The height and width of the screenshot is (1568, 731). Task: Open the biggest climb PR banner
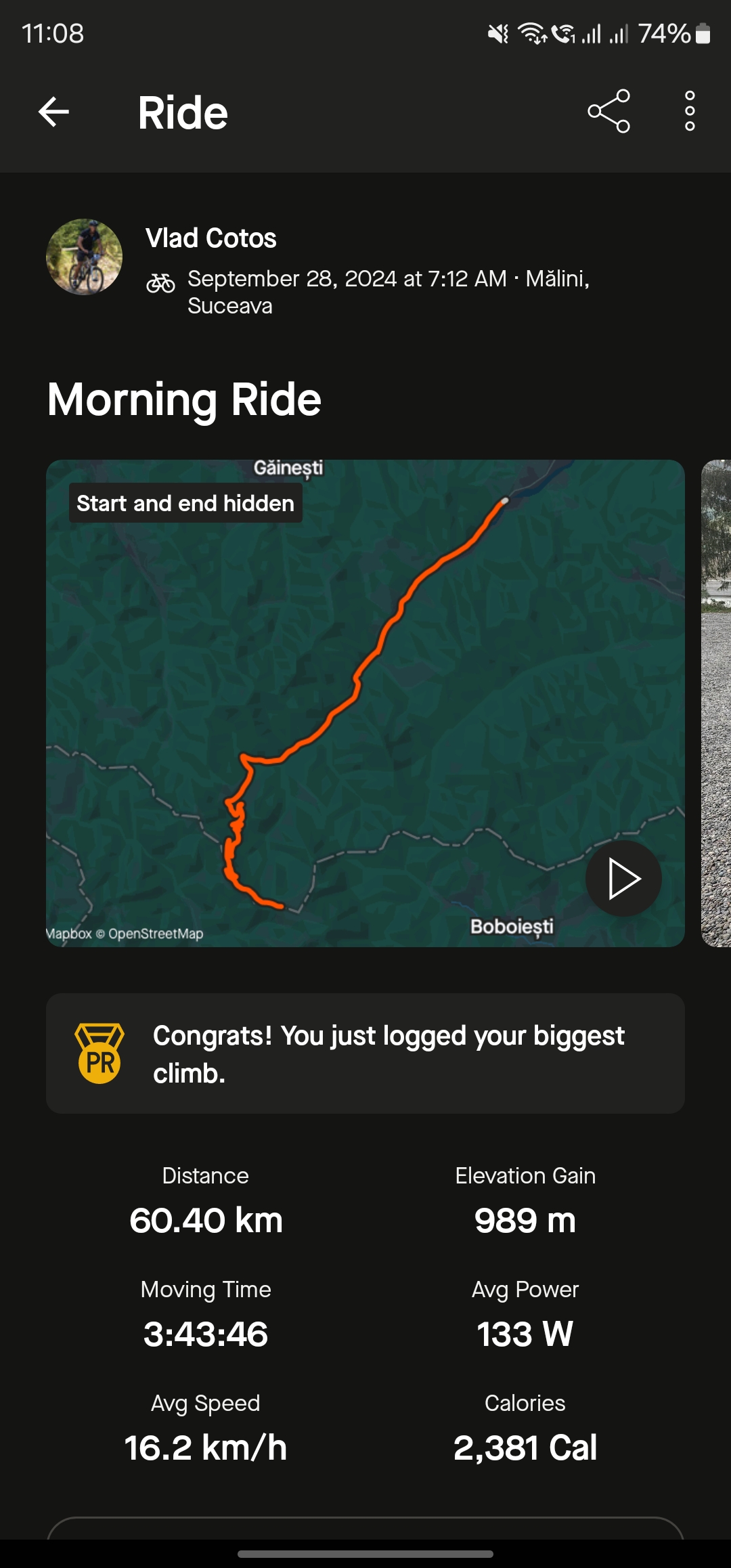click(365, 1053)
